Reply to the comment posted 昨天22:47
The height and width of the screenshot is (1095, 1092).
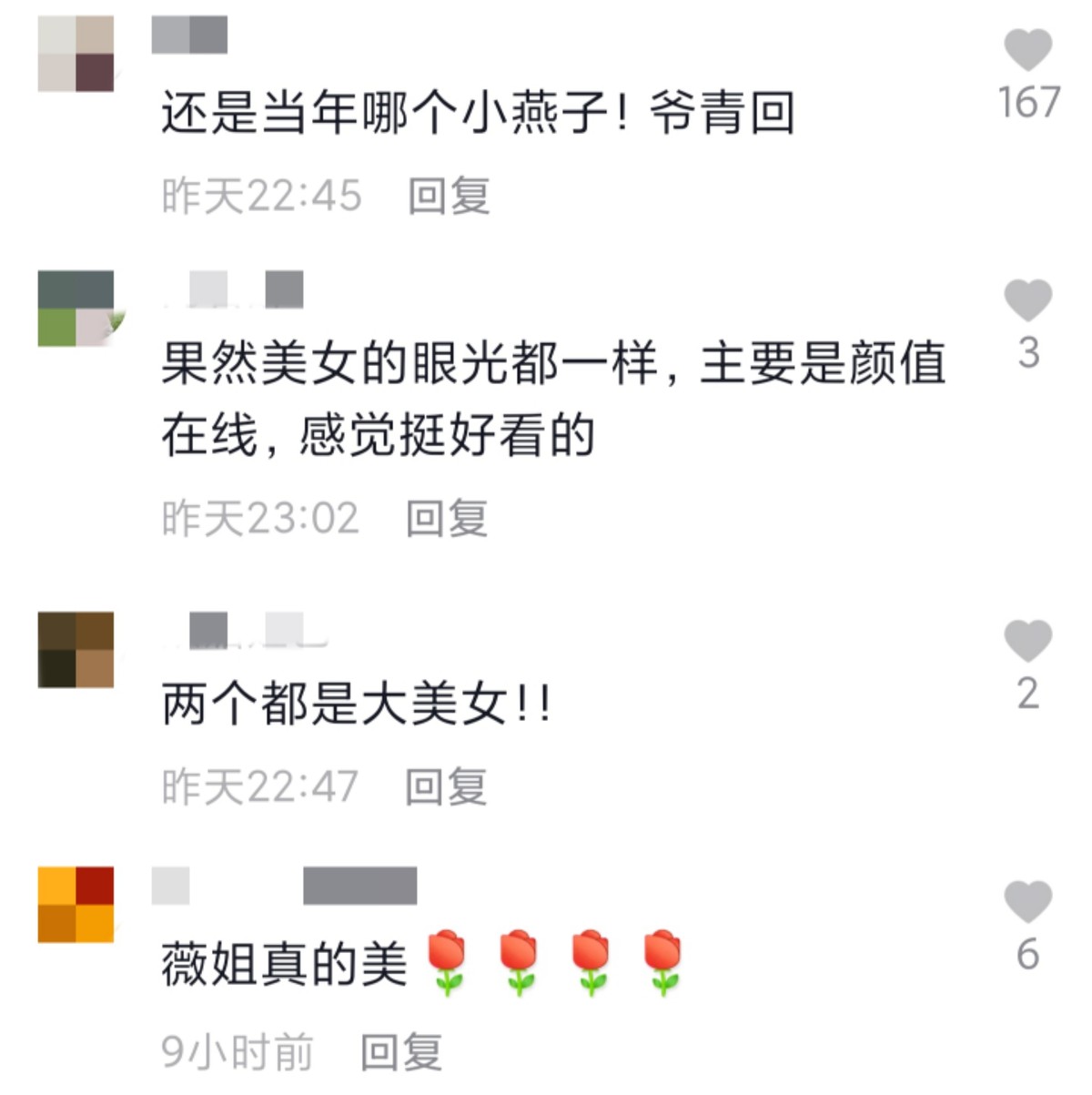coord(446,786)
